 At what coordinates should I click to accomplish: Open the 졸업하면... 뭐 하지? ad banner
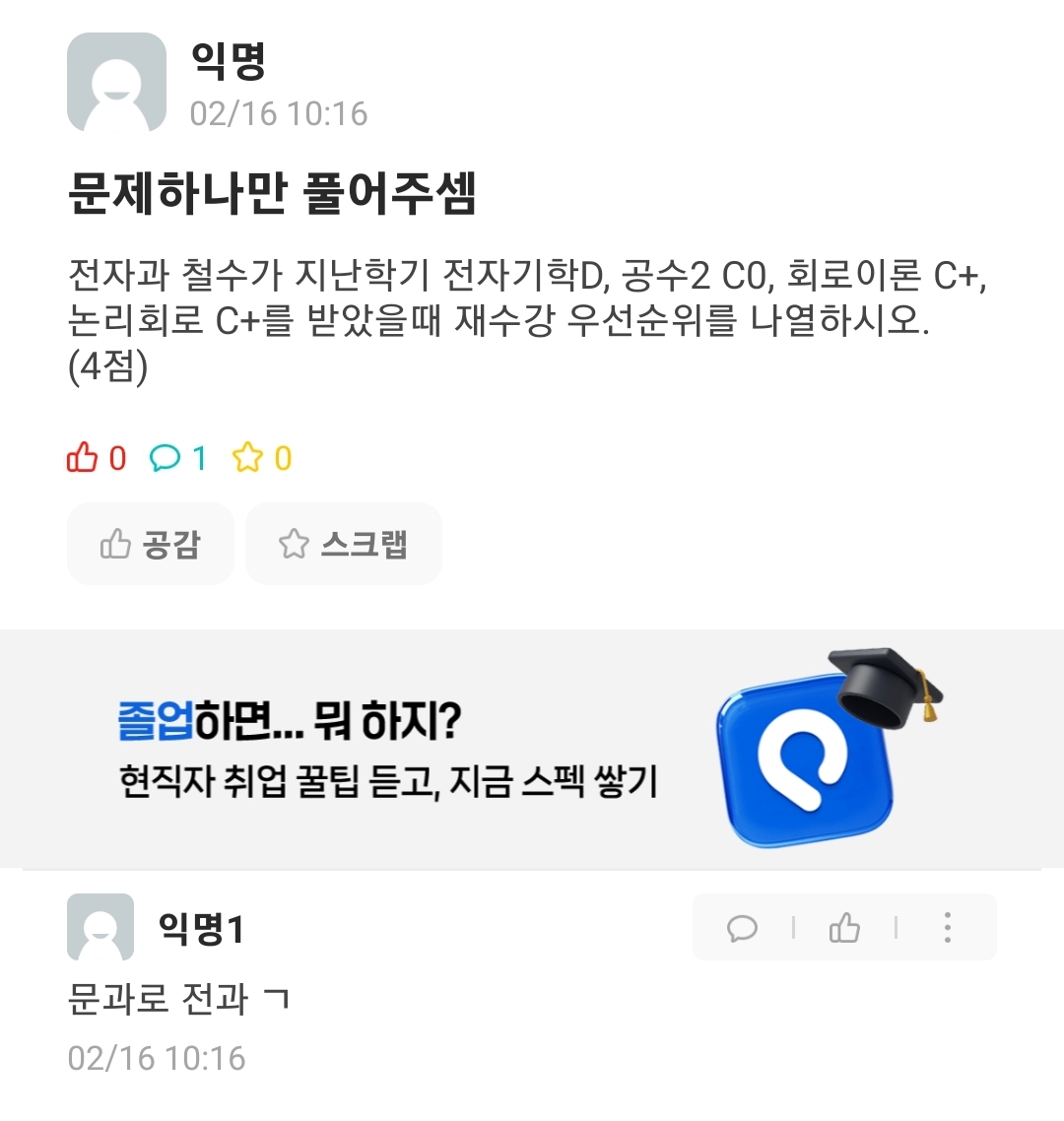[x=532, y=749]
